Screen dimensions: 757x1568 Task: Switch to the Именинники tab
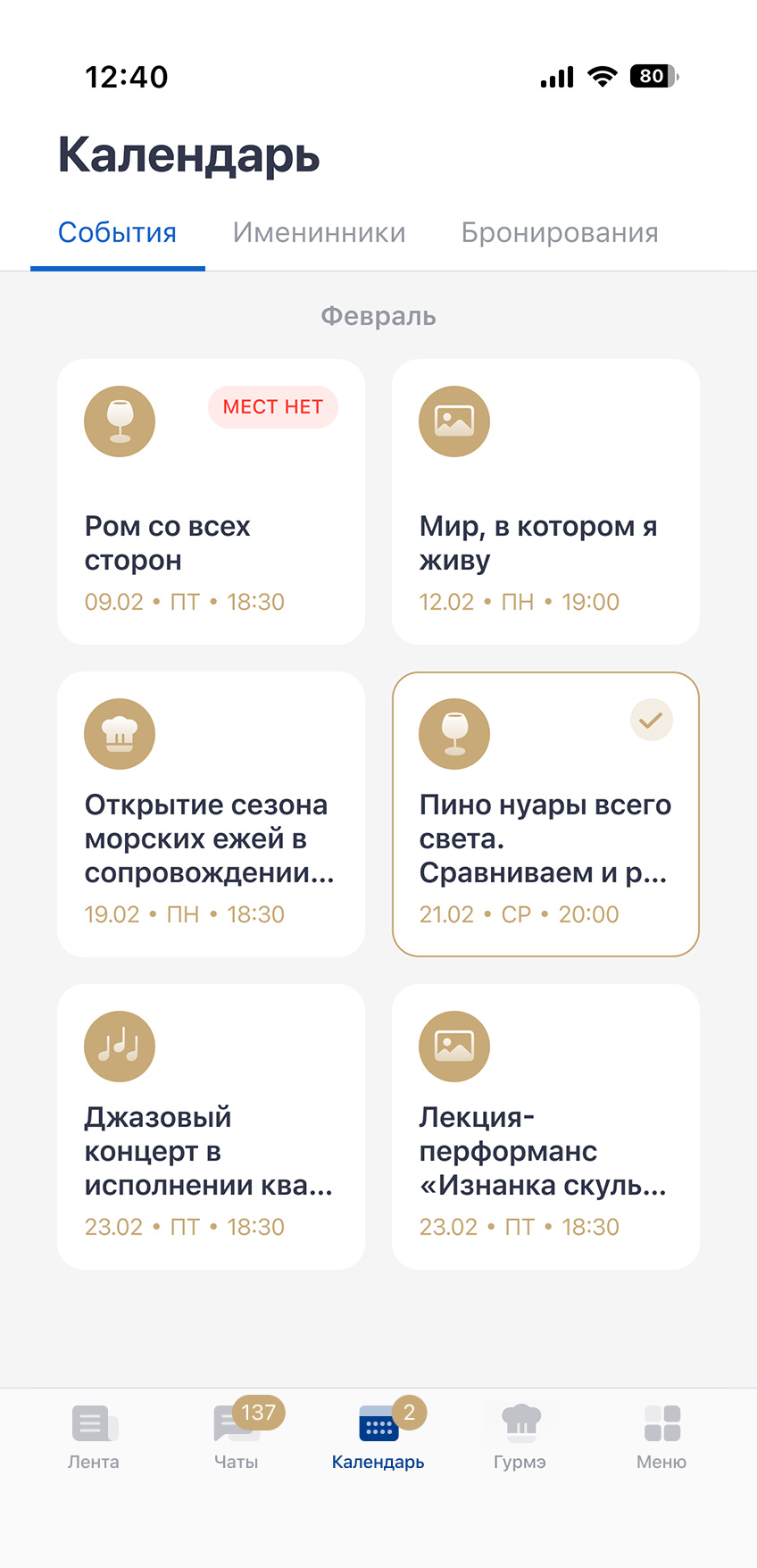tap(319, 233)
